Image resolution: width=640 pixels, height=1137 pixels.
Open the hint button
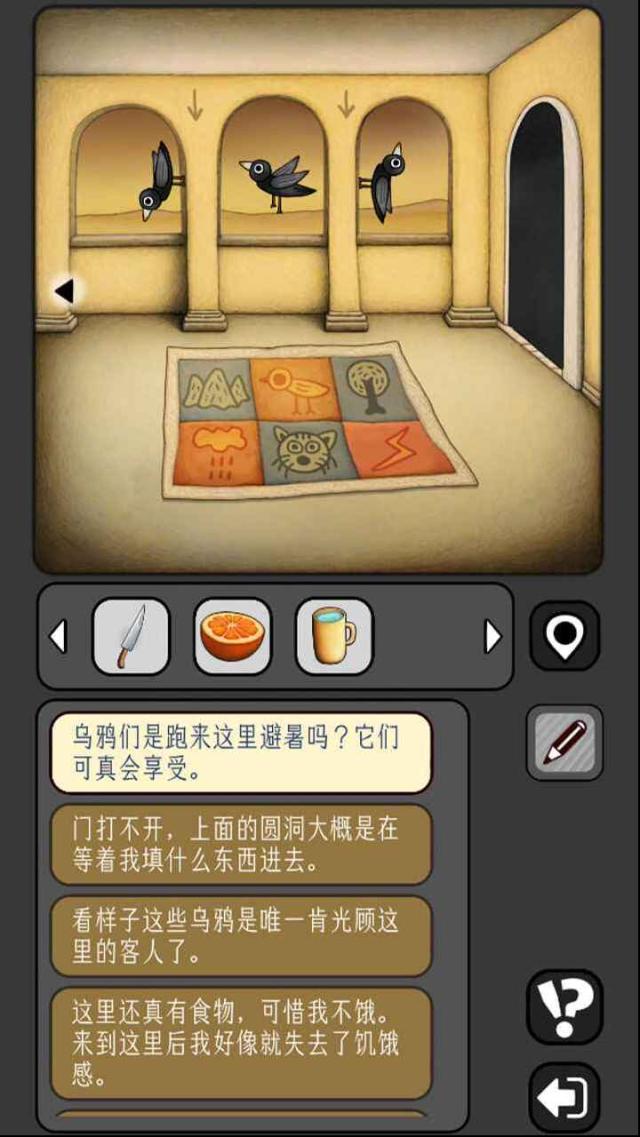(x=565, y=1006)
